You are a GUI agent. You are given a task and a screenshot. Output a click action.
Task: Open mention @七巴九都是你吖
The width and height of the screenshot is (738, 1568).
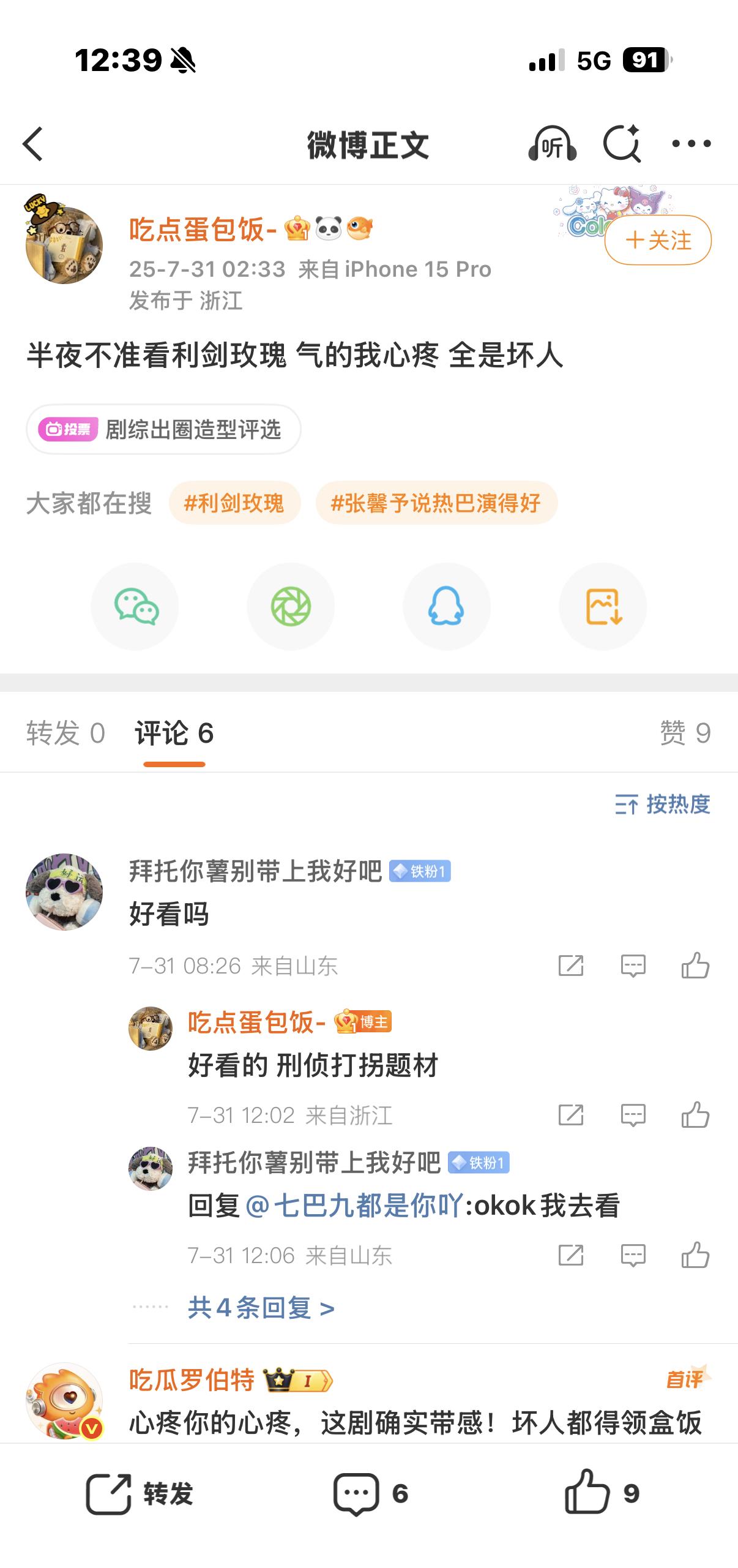coord(354,1206)
